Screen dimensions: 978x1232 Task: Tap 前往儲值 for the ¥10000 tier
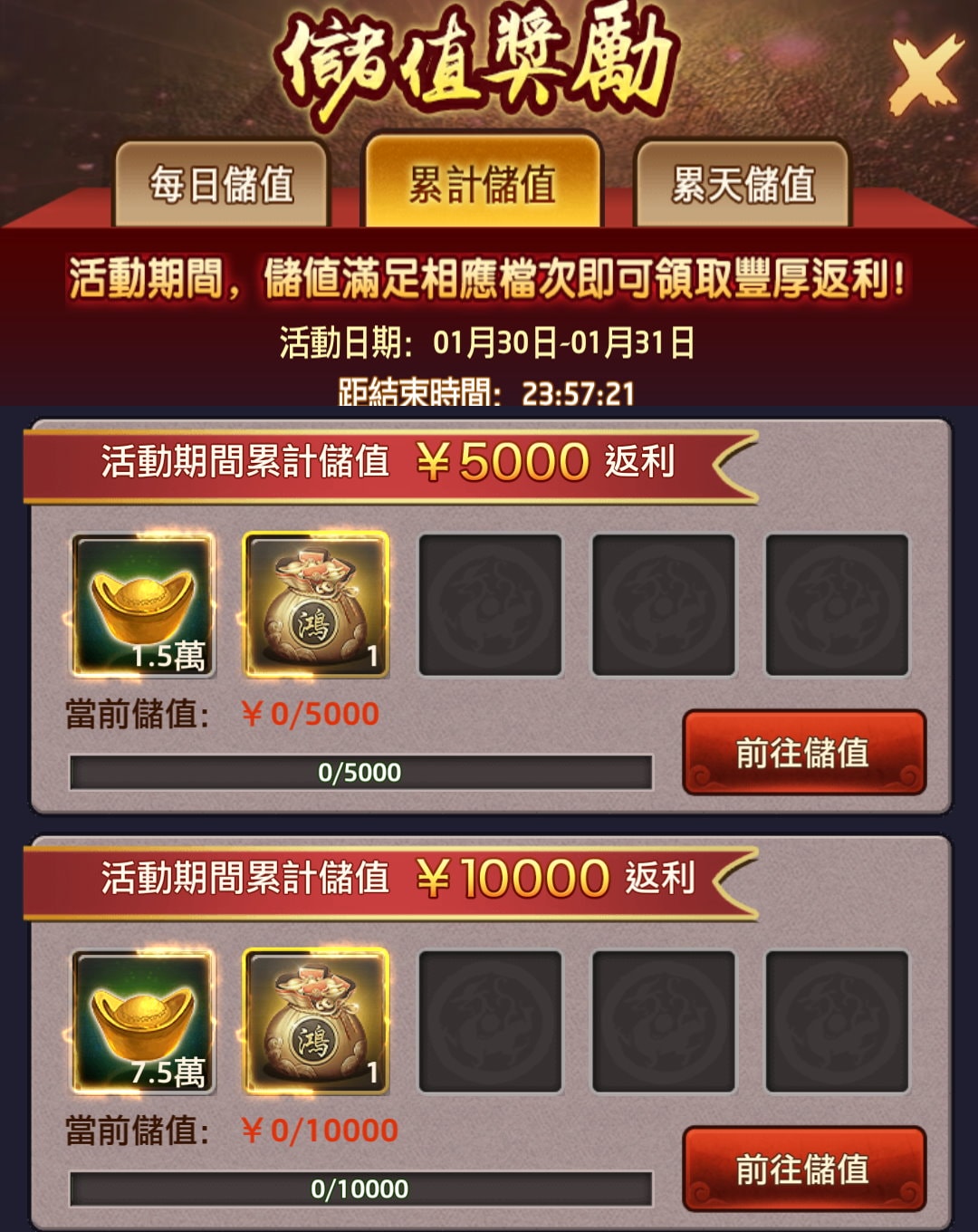point(804,1169)
